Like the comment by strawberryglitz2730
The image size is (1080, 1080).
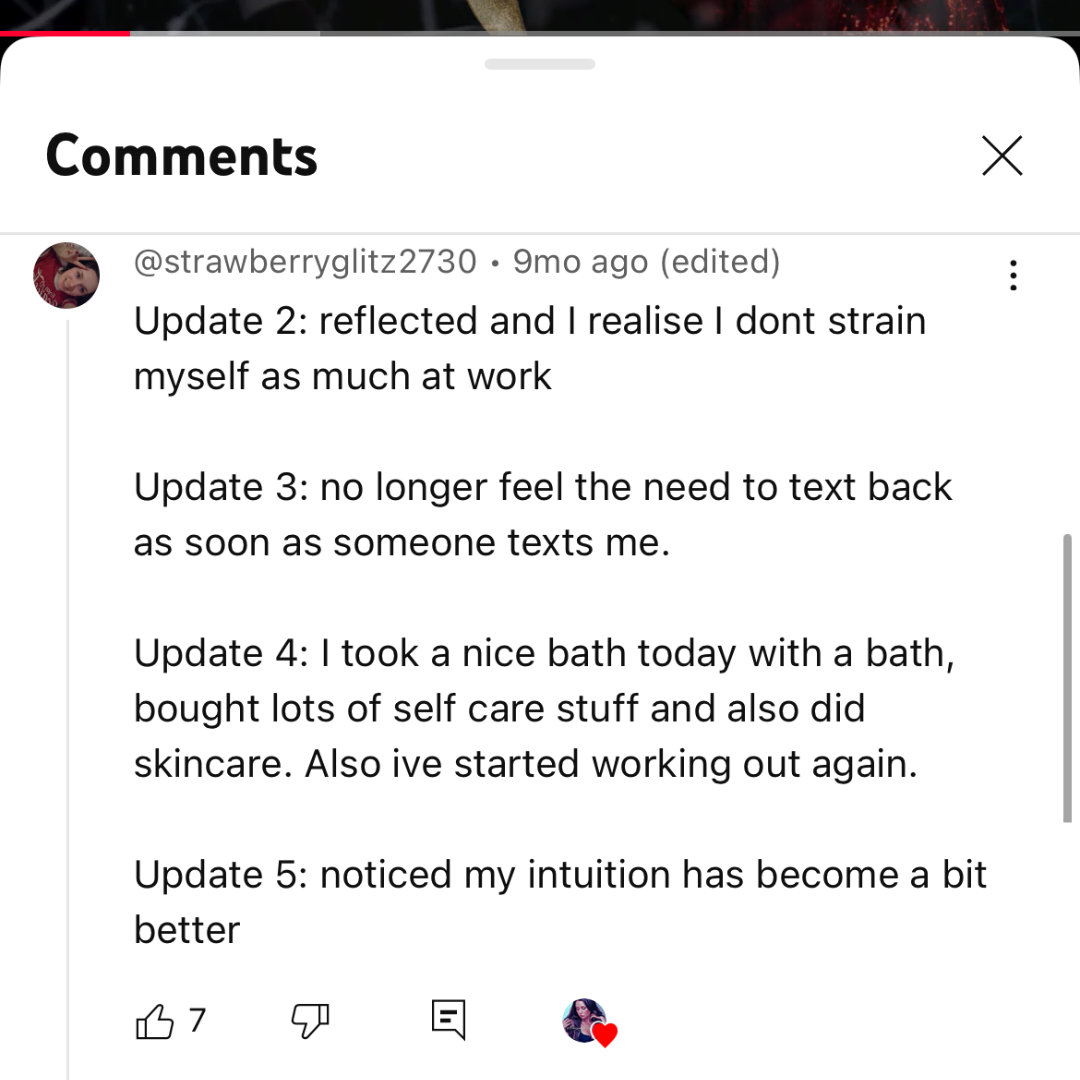[x=154, y=1020]
